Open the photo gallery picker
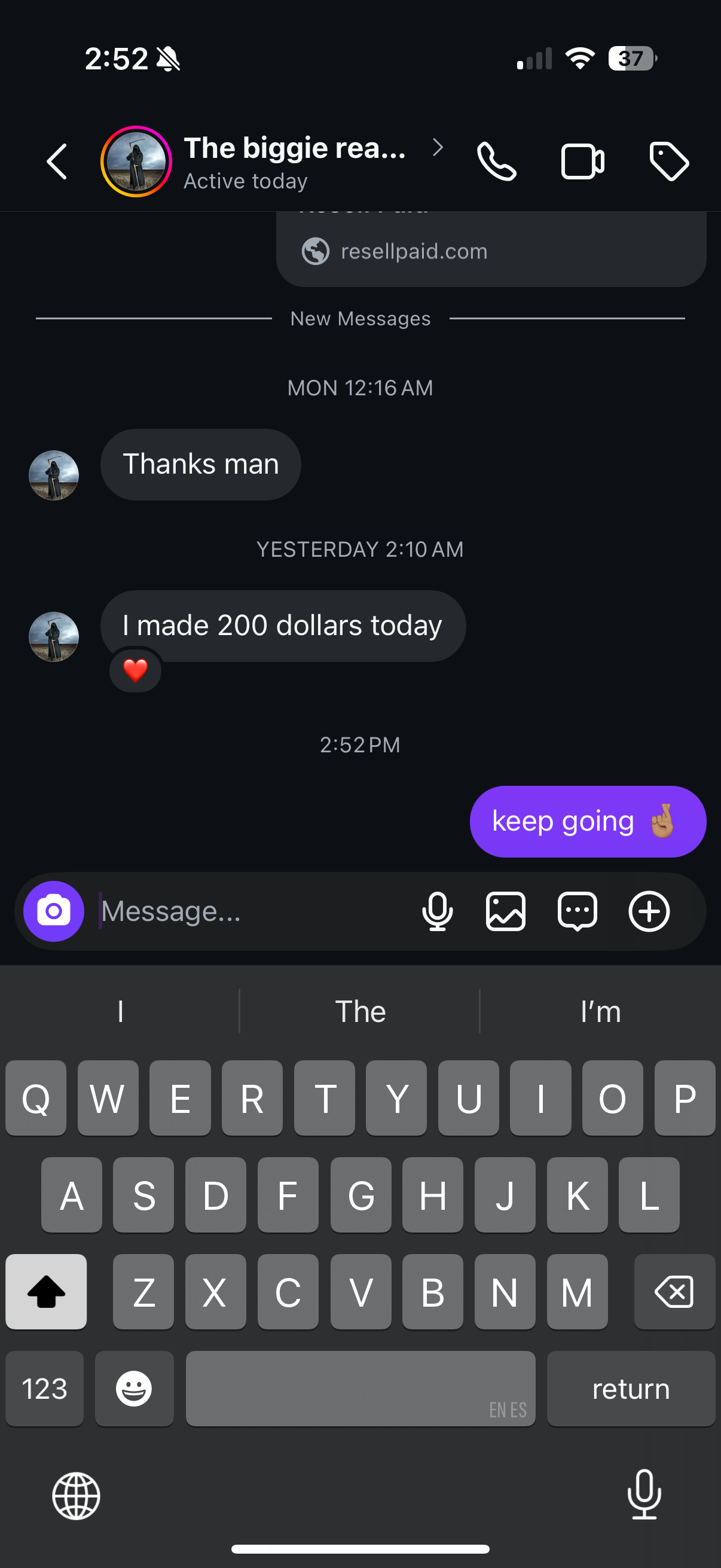The width and height of the screenshot is (721, 1568). [506, 911]
